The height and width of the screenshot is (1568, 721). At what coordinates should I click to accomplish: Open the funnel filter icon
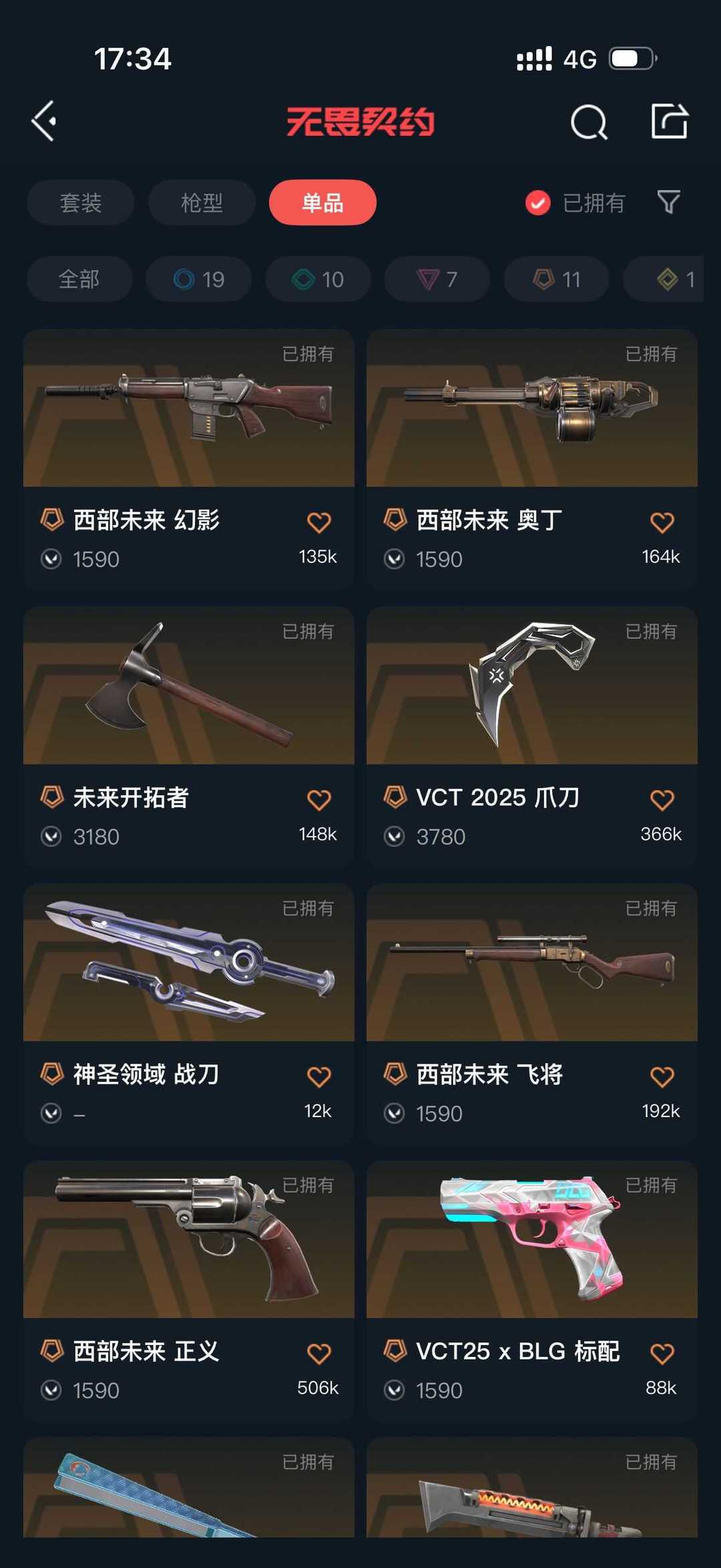pyautogui.click(x=668, y=202)
